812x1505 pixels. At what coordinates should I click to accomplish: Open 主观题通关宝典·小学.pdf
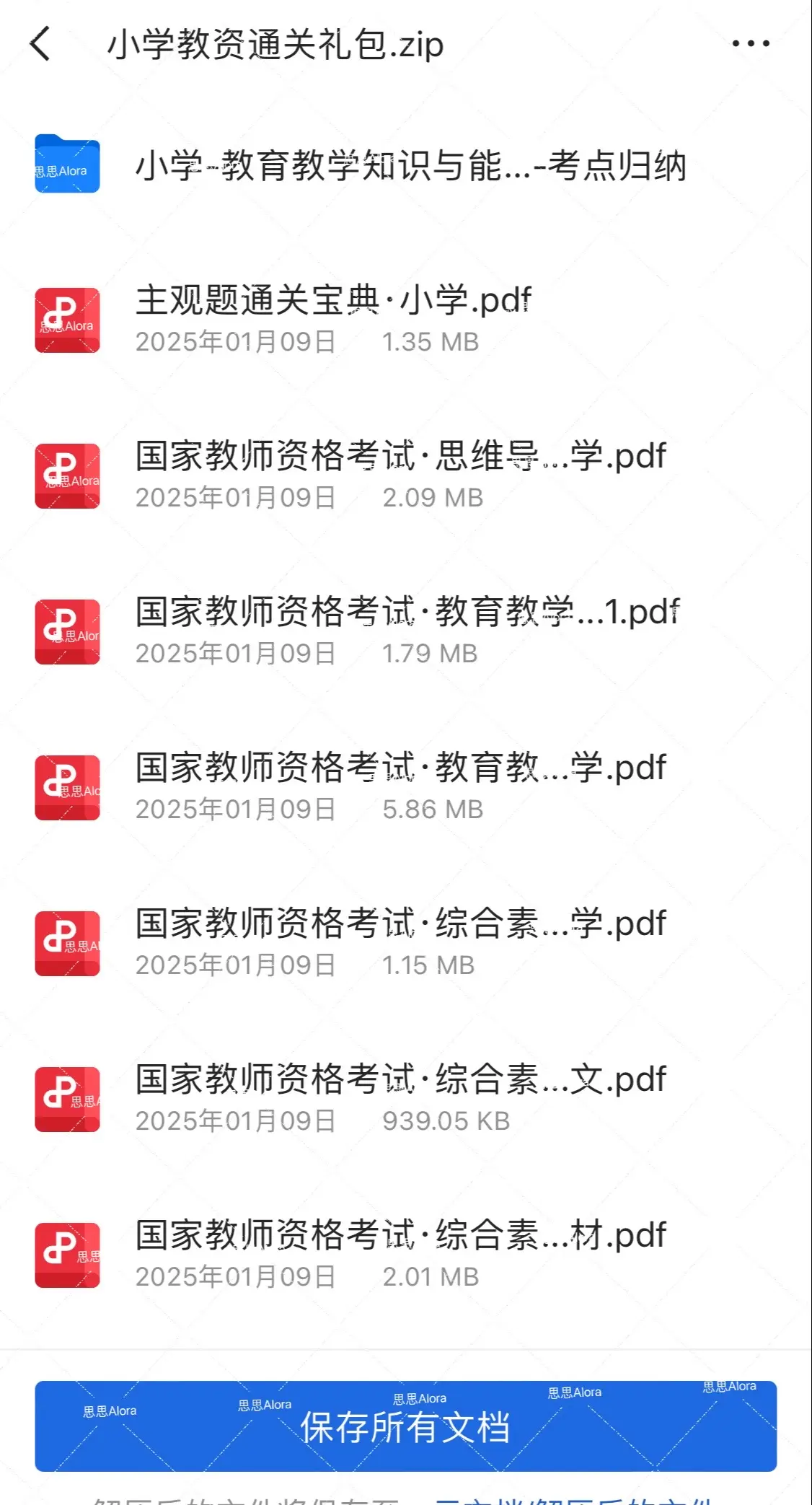406,320
